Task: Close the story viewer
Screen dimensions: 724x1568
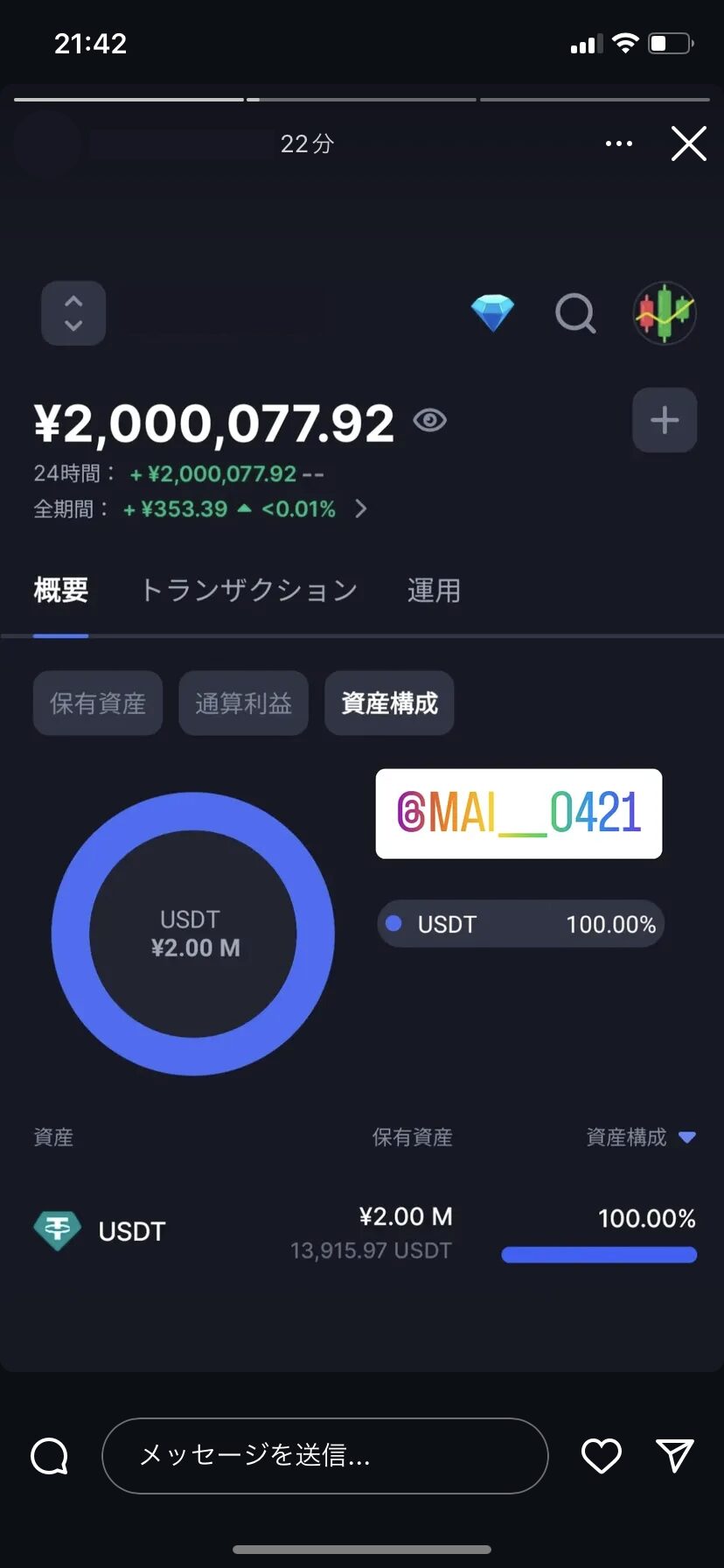Action: tap(688, 143)
